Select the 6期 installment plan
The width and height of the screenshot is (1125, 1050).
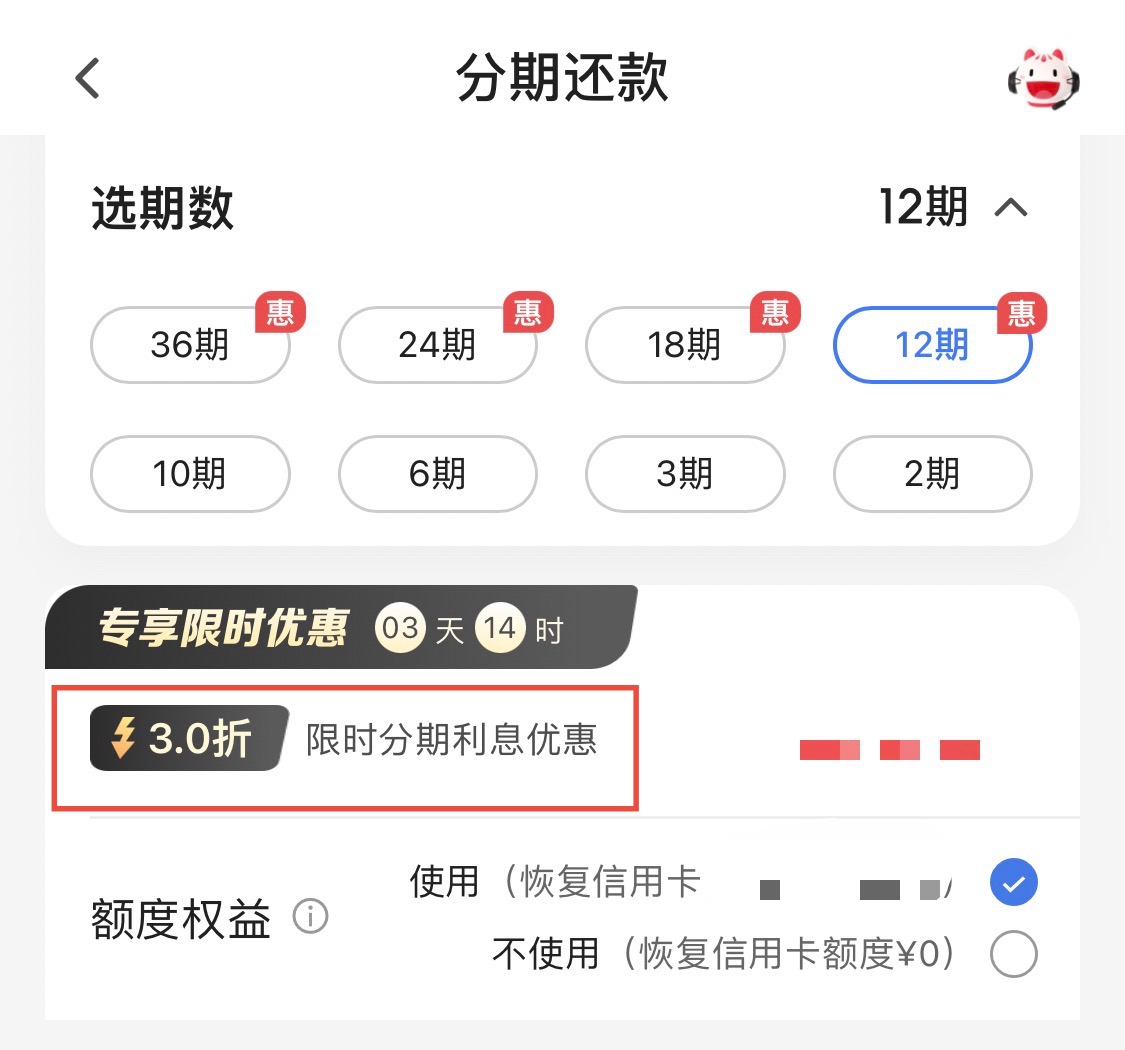(x=437, y=473)
